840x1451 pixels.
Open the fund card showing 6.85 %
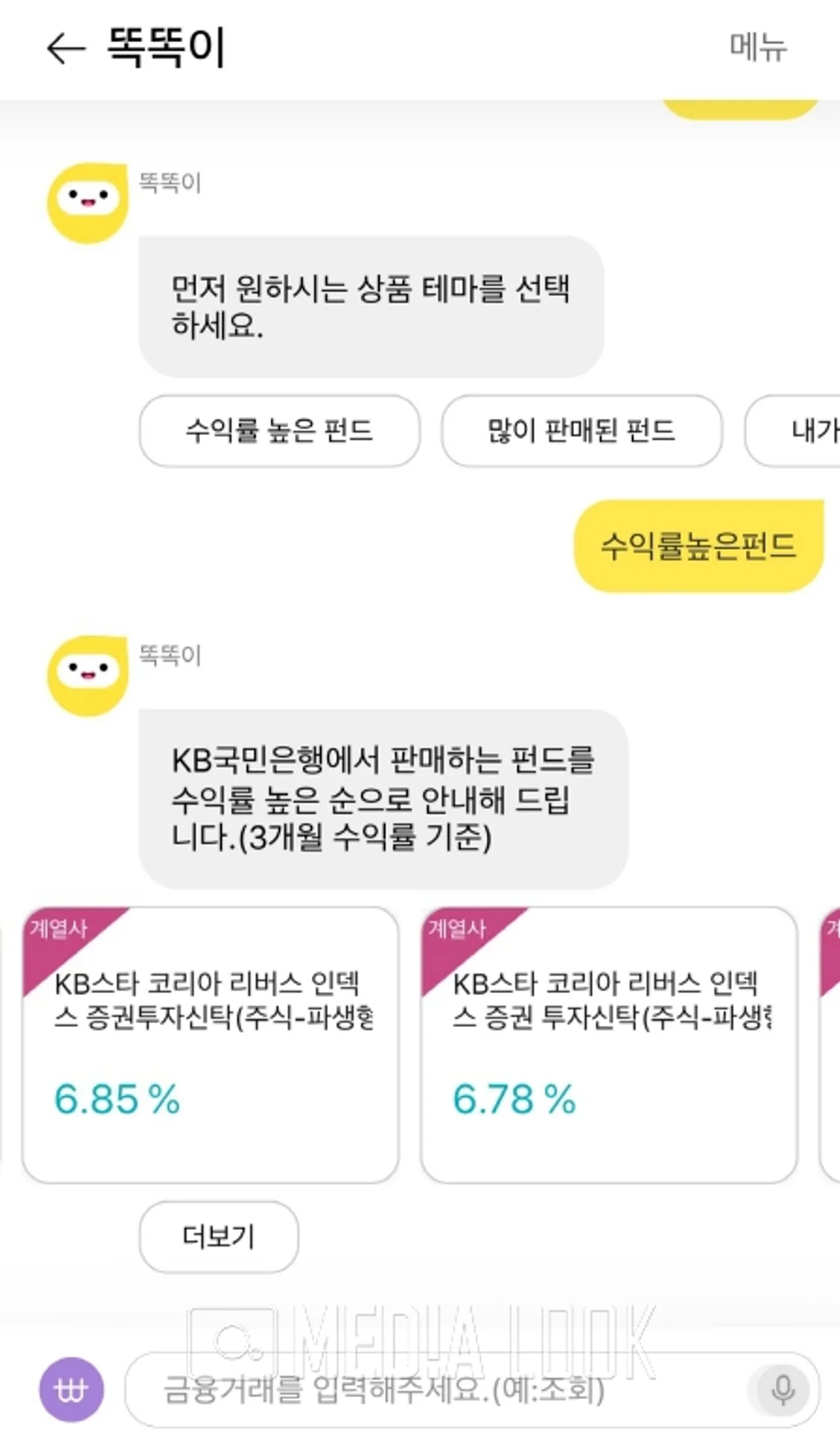tap(210, 1045)
